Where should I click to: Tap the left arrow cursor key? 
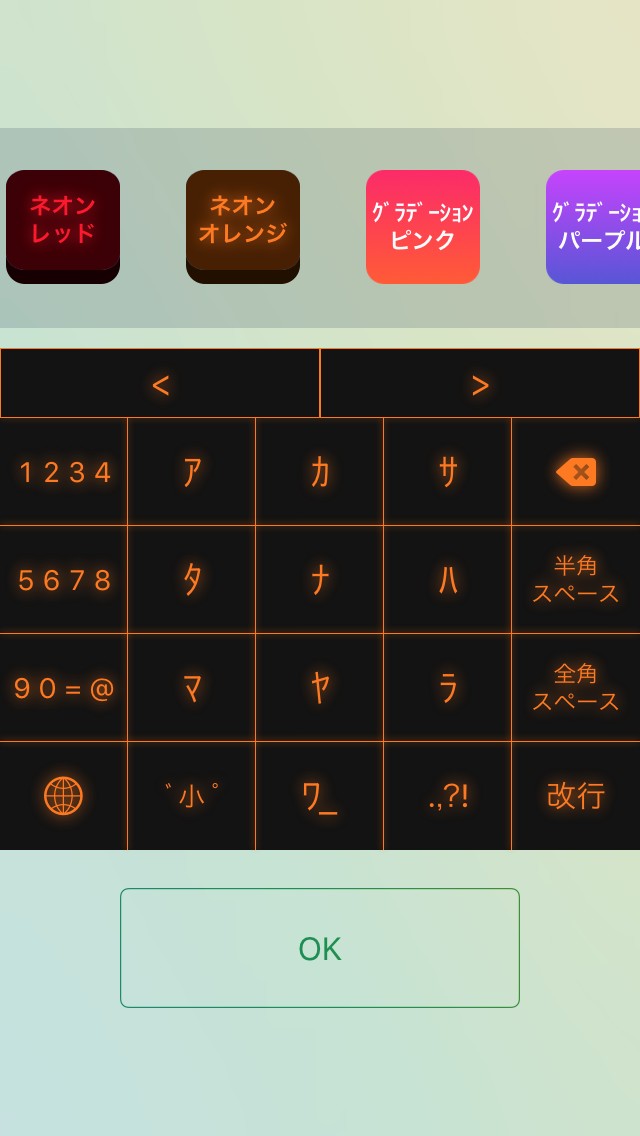[160, 384]
